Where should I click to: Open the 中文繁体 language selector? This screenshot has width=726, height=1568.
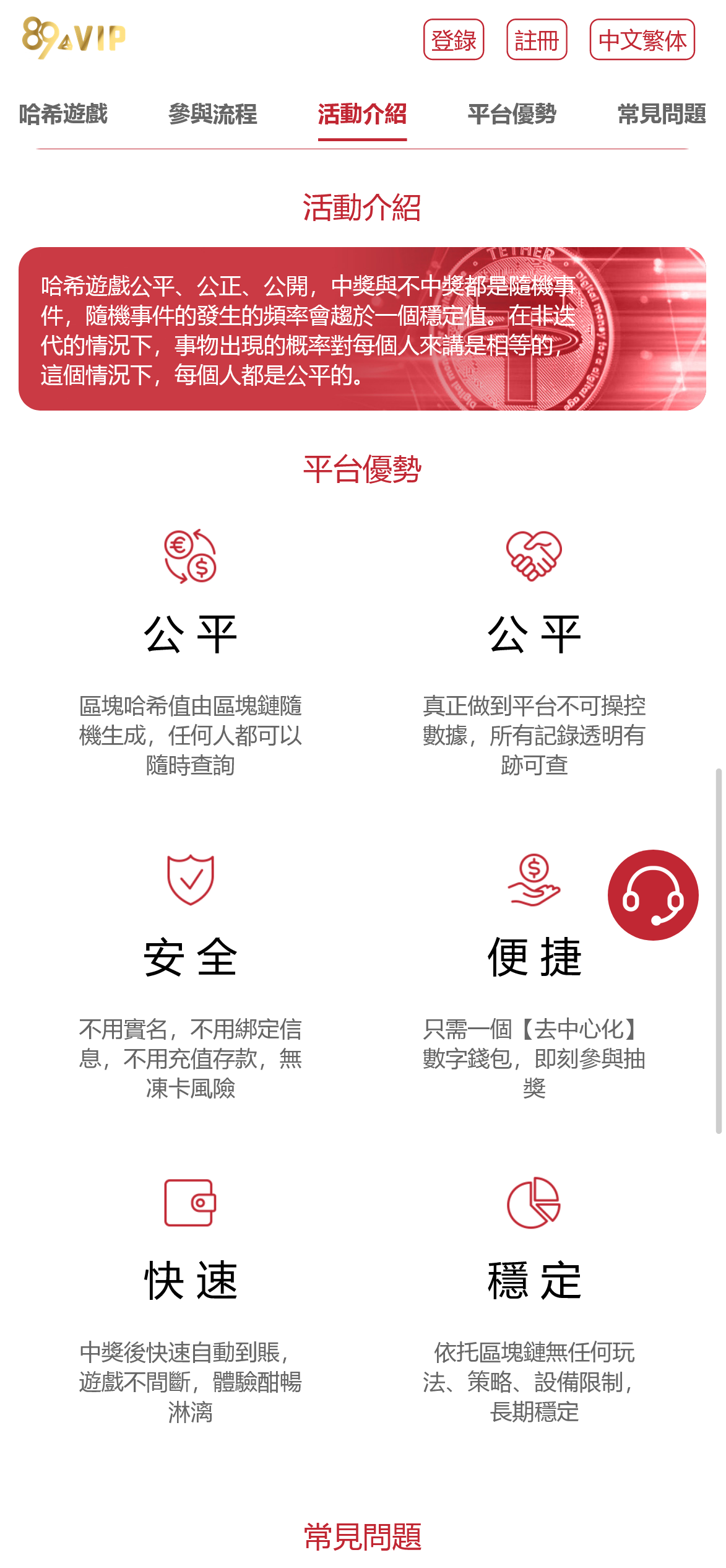642,41
